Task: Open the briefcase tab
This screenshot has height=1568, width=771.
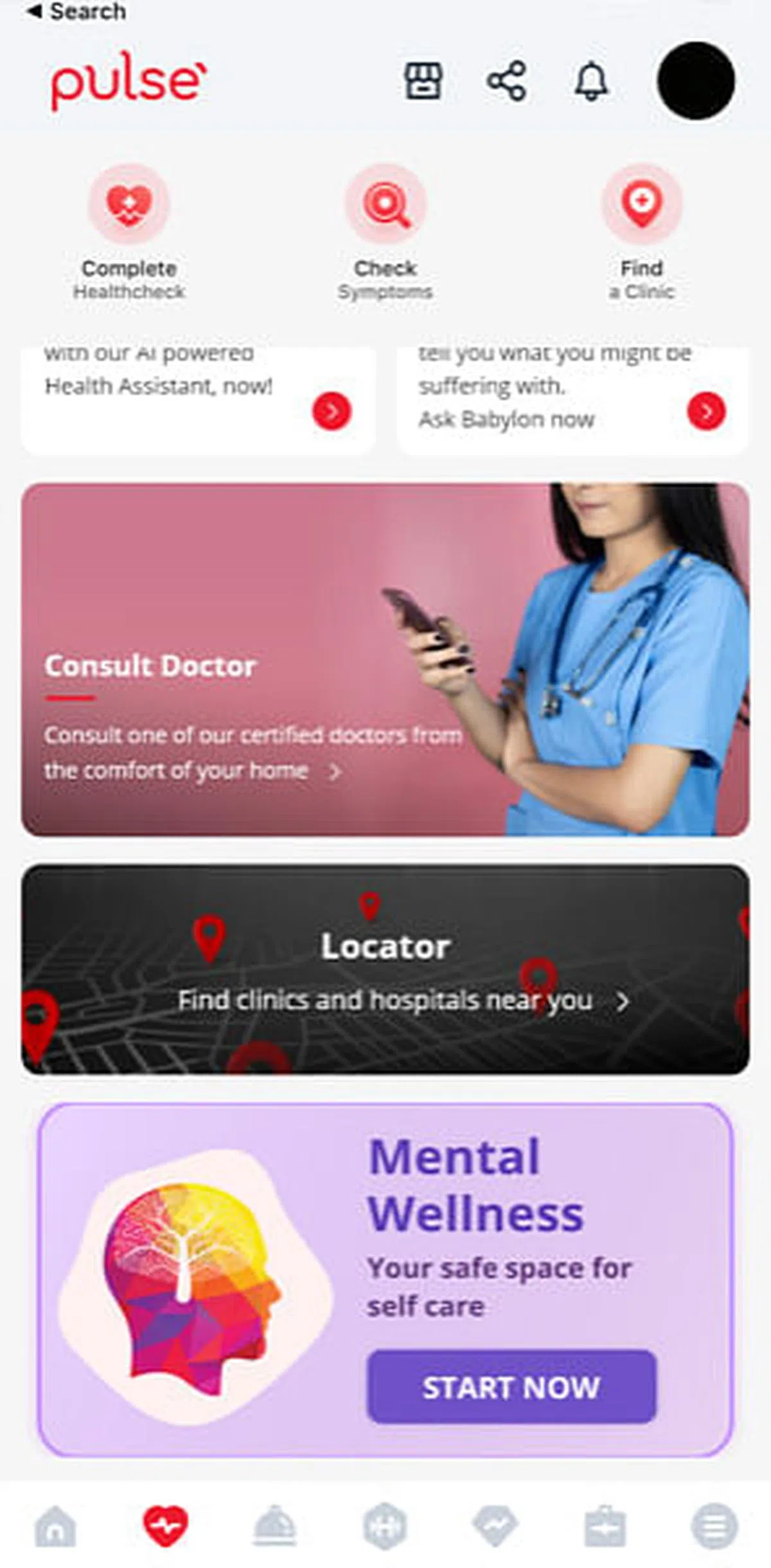Action: (x=605, y=1526)
